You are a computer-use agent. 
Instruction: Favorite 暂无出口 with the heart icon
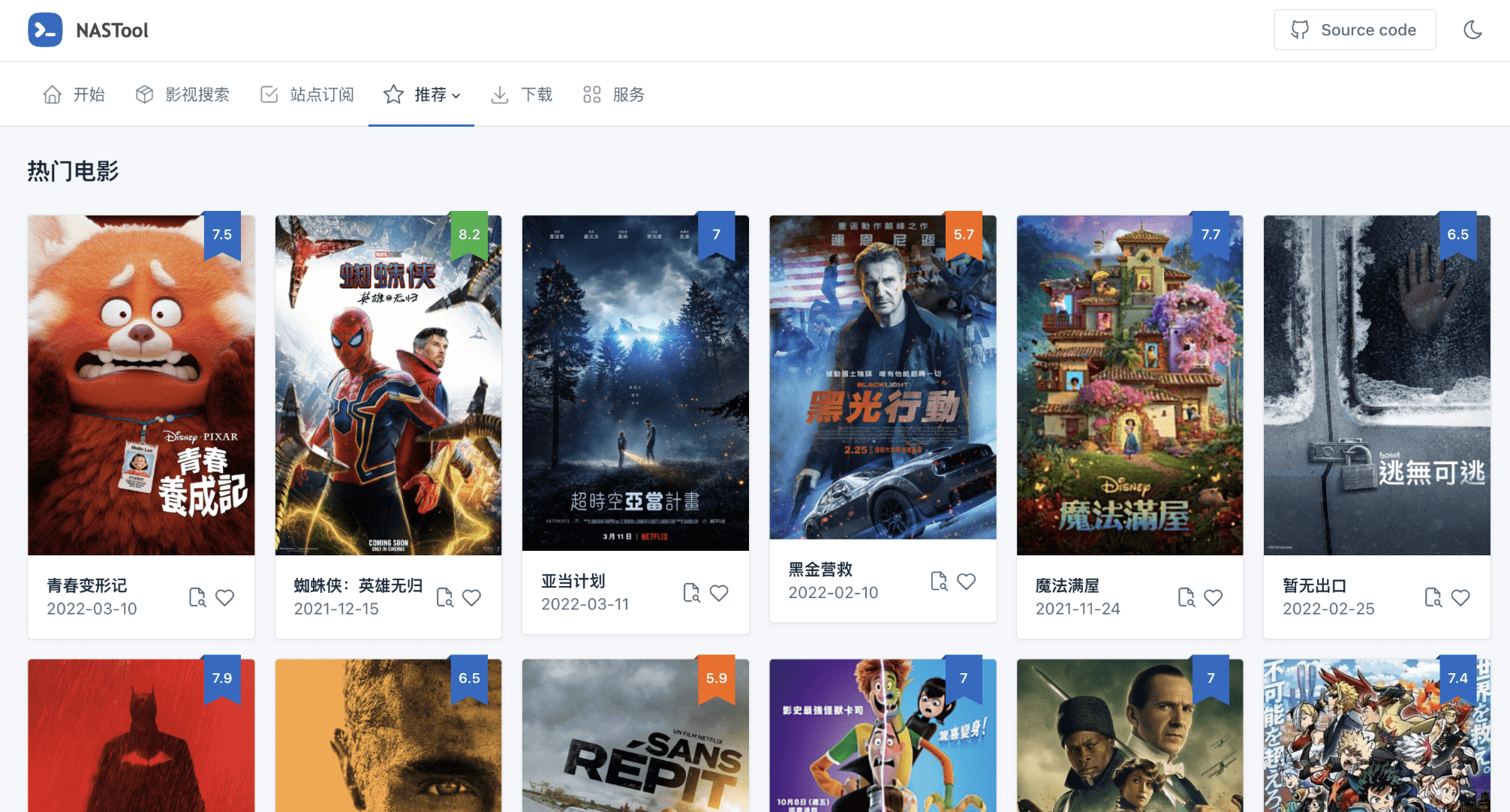point(1460,597)
